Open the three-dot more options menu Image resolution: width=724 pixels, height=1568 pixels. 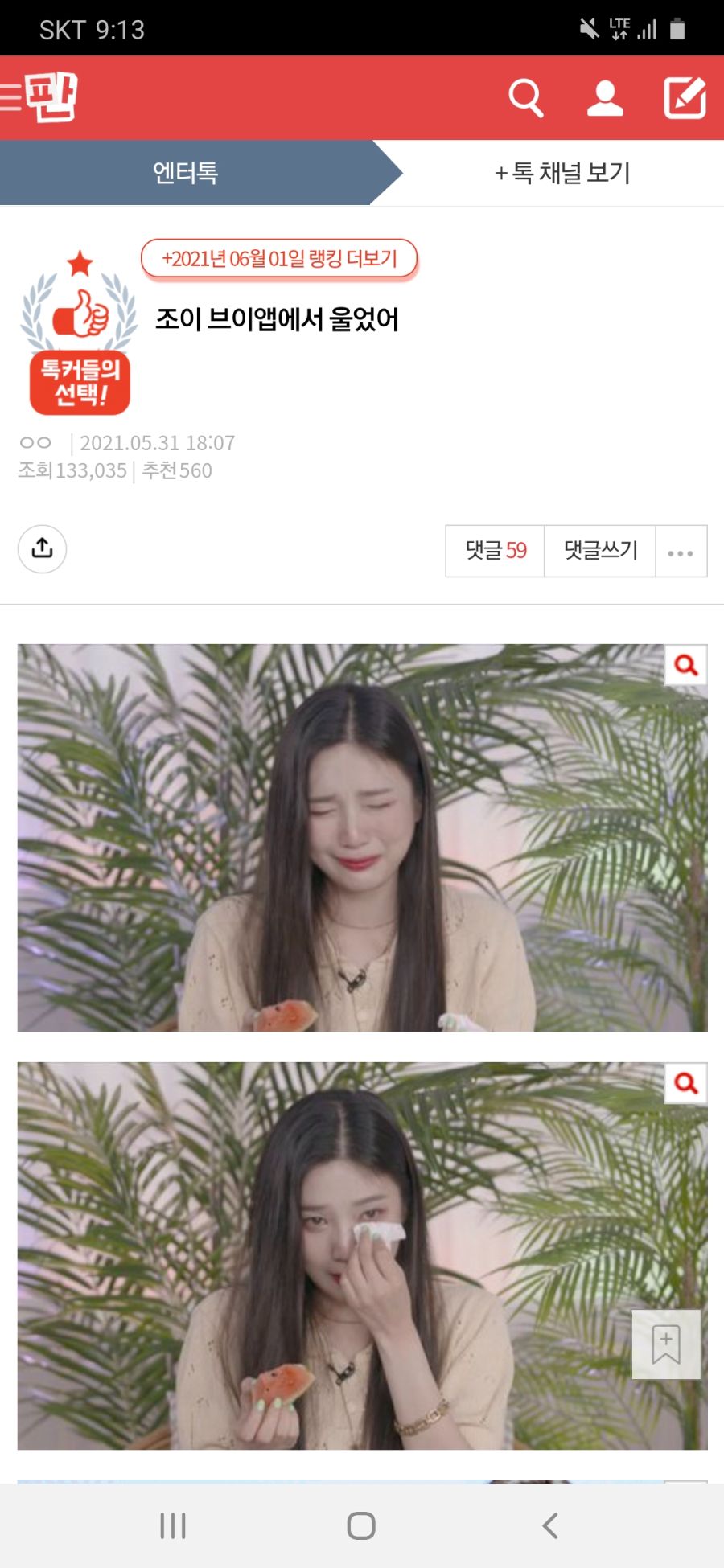tap(681, 551)
